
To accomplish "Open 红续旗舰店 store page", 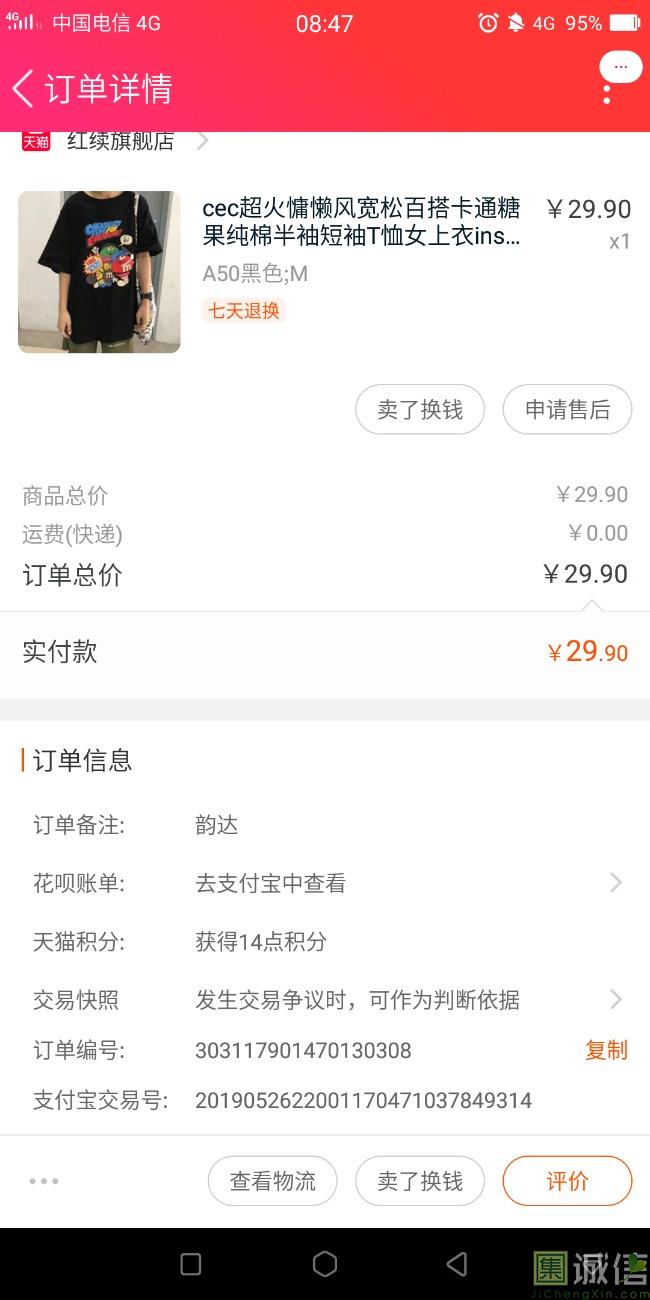I will tap(120, 141).
